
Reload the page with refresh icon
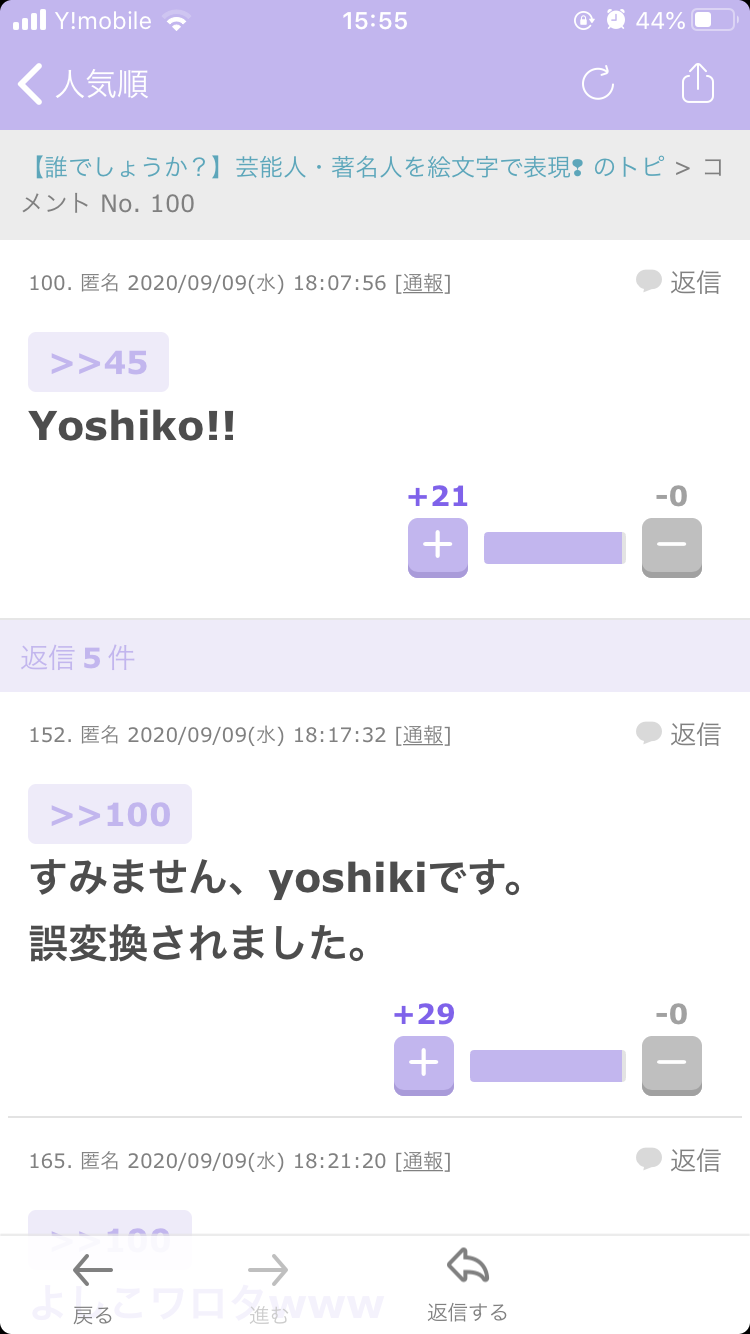[598, 84]
